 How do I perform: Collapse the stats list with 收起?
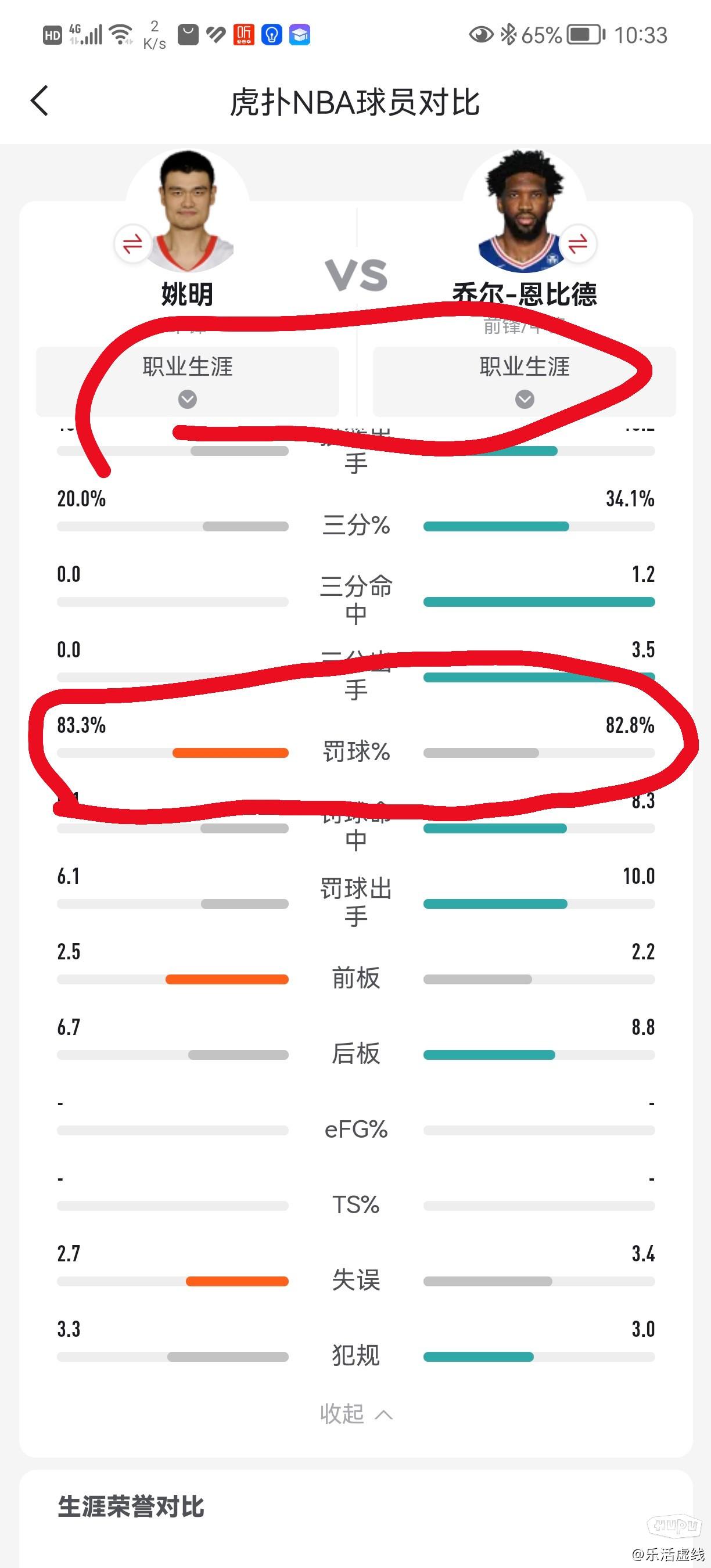[x=356, y=1414]
